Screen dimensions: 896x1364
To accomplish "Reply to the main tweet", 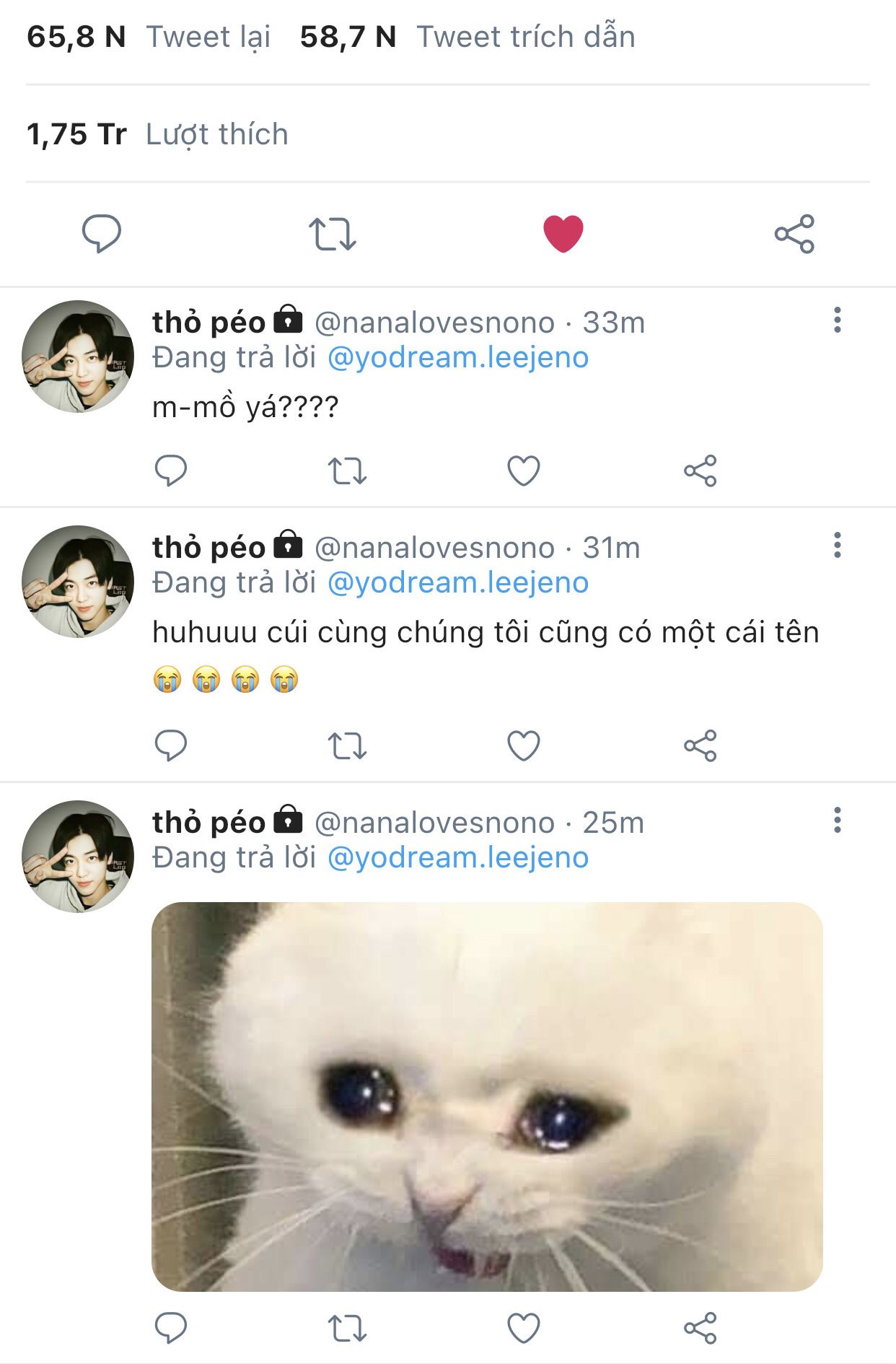I will coord(102,234).
